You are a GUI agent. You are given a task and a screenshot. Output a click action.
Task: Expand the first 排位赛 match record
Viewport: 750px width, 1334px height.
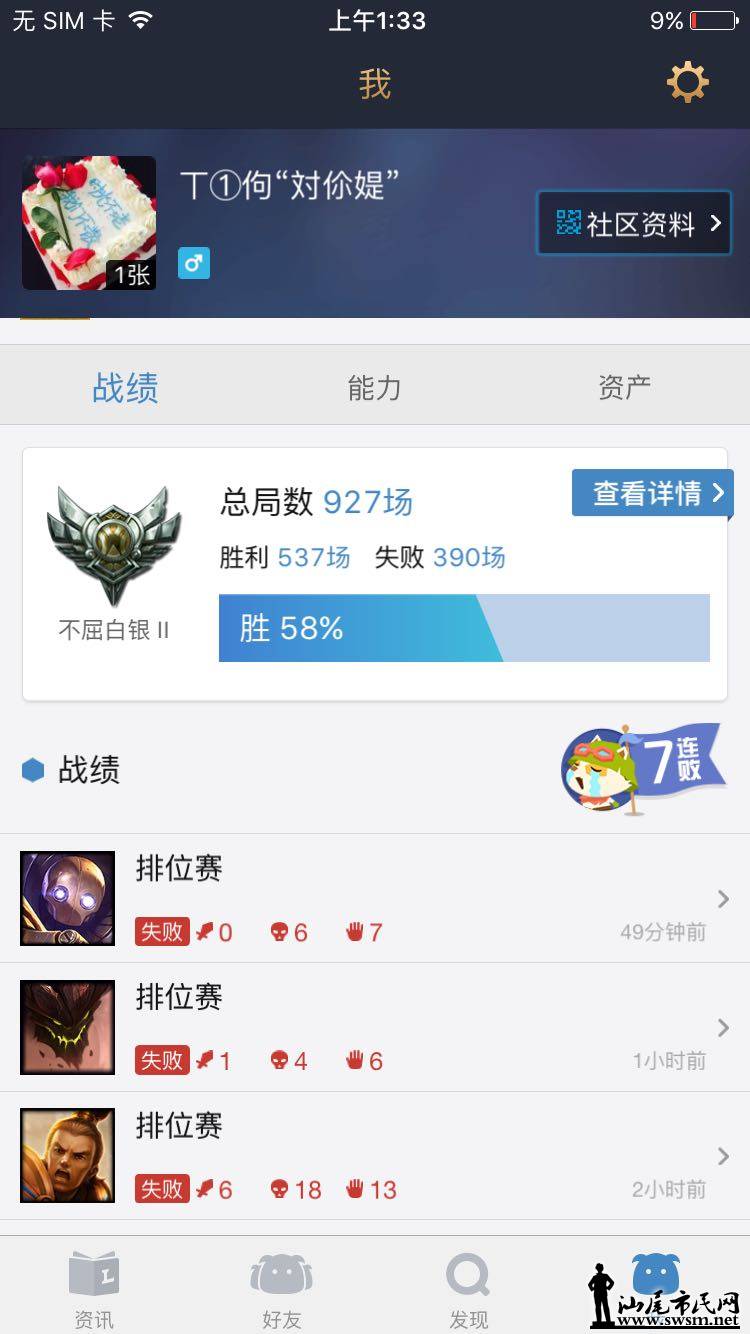click(722, 899)
